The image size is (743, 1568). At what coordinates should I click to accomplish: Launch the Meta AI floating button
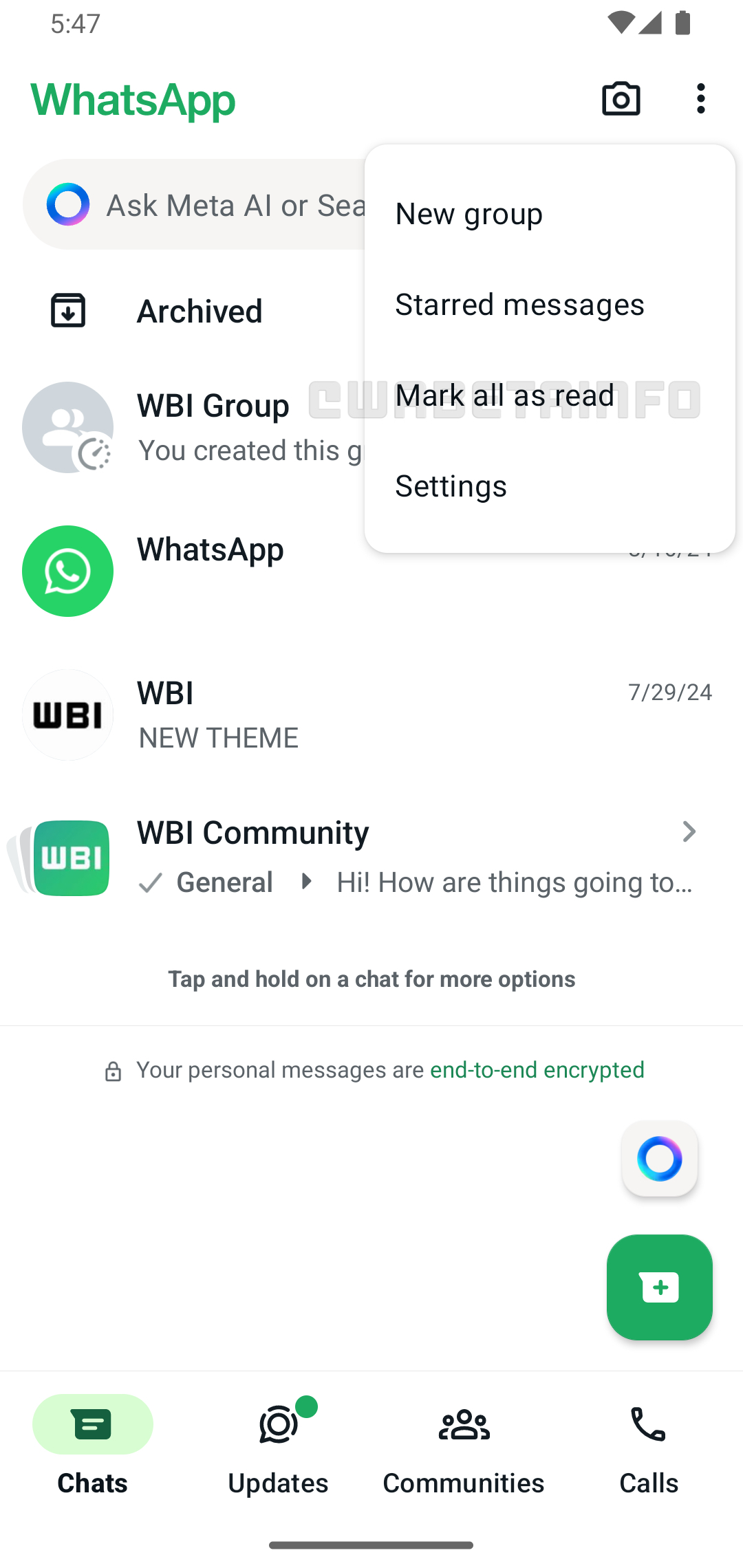click(x=659, y=1159)
